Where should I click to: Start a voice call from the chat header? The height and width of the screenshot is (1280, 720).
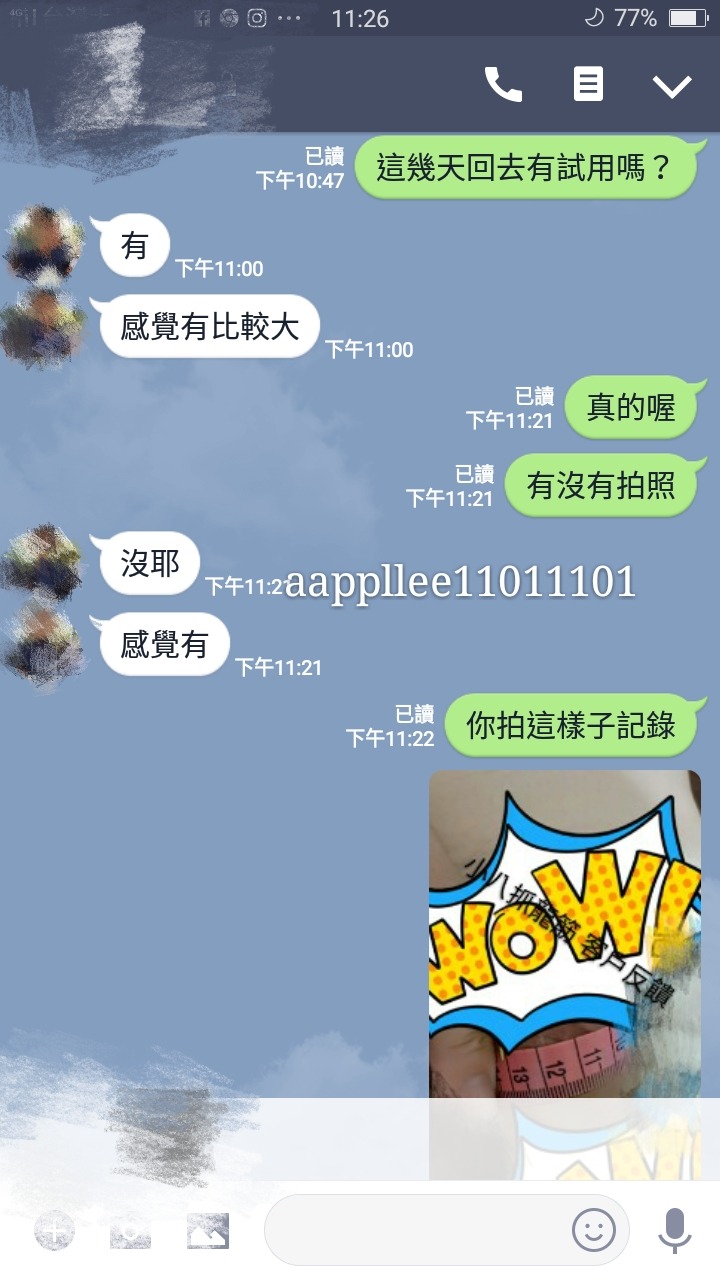(503, 85)
